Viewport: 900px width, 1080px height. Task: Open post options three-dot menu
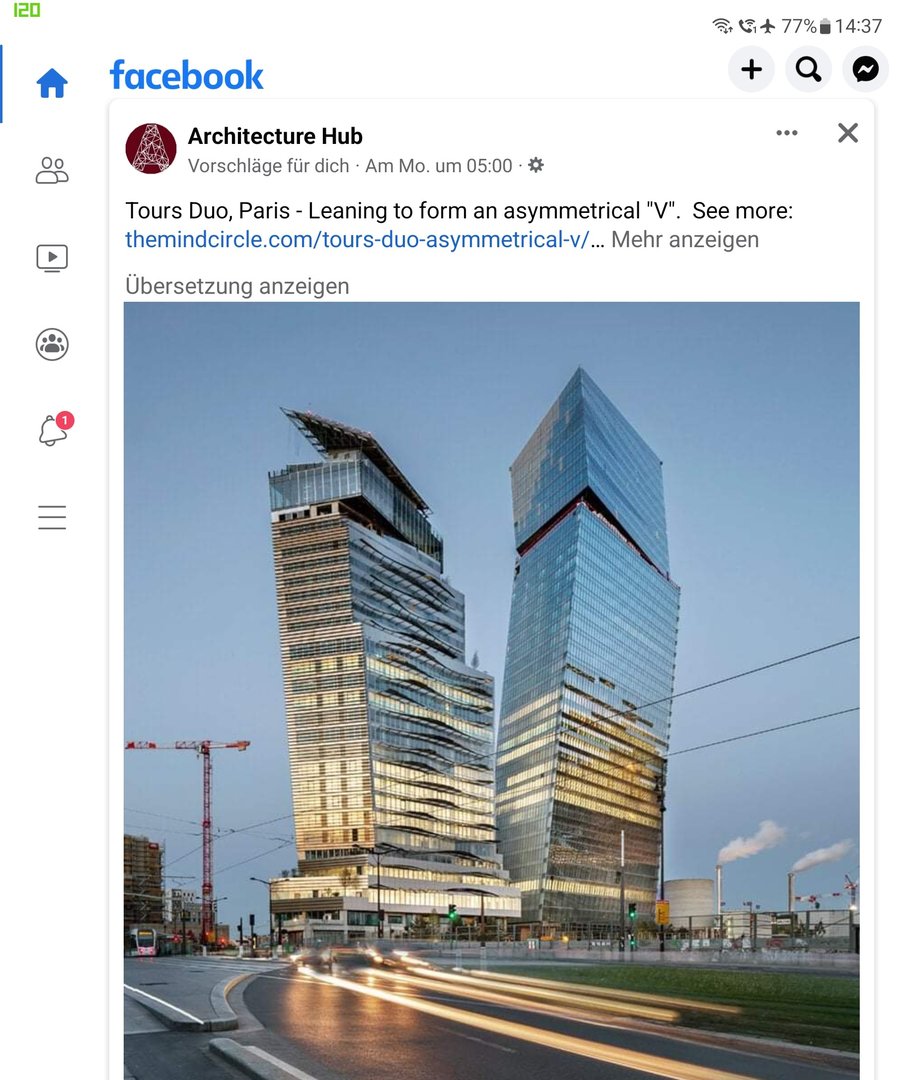point(787,133)
